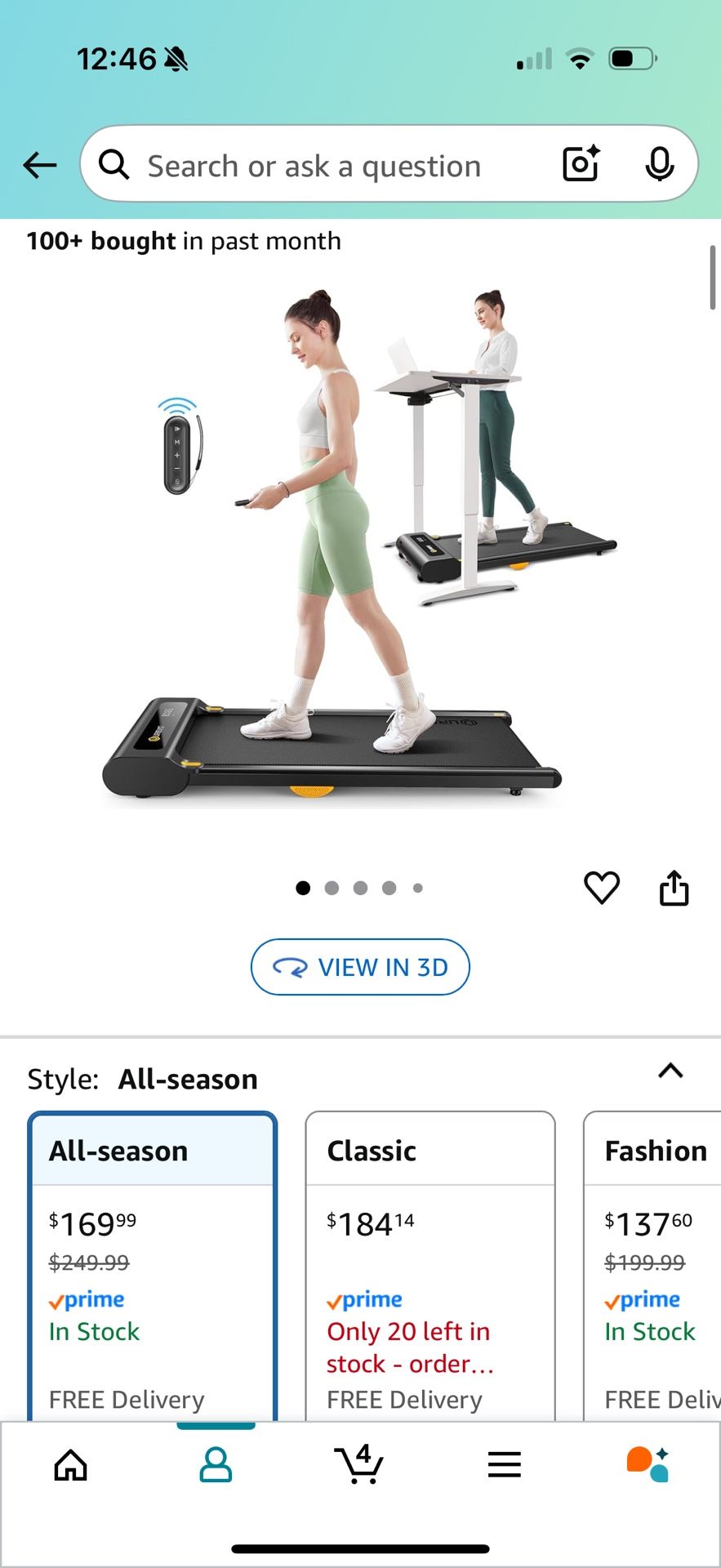The image size is (721, 1568).
Task: Pick the Fashion style option
Action: click(653, 1266)
